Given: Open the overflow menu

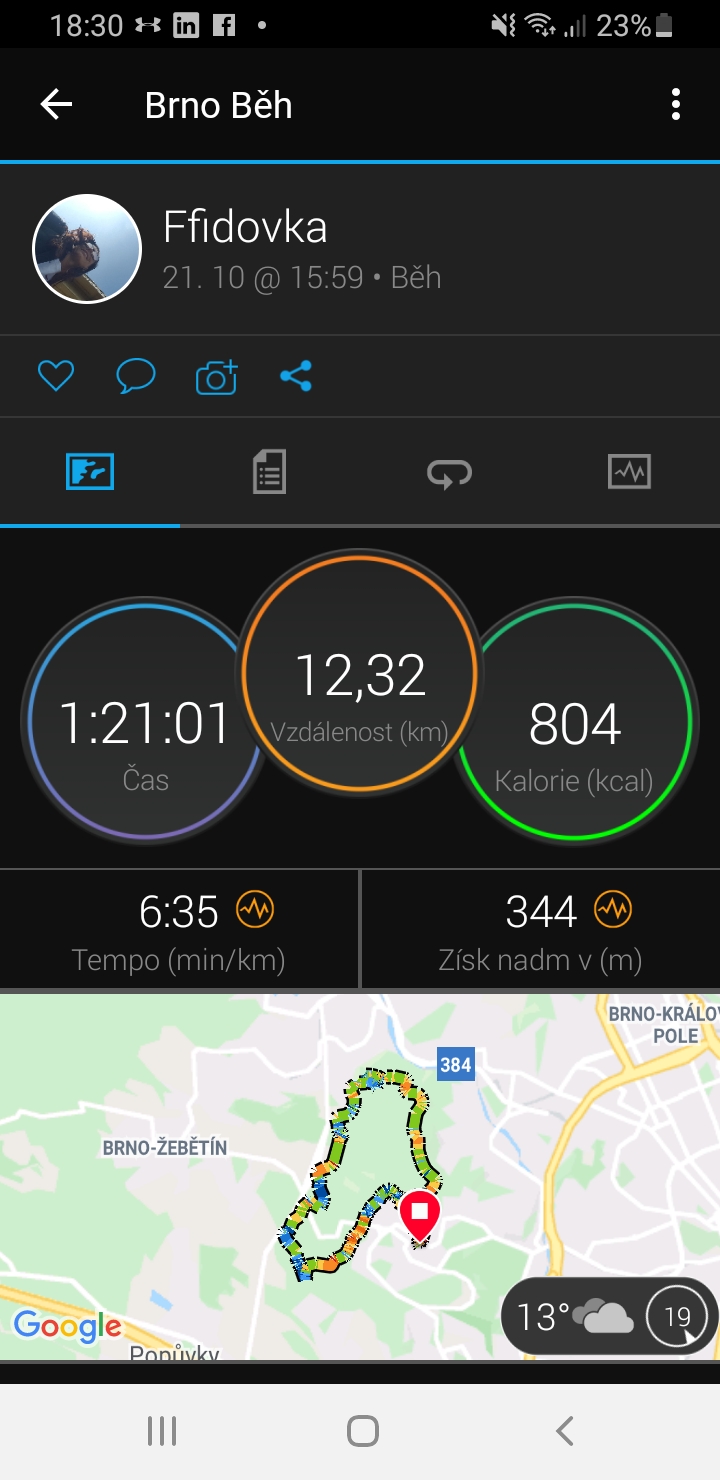Looking at the screenshot, I should coord(676,104).
